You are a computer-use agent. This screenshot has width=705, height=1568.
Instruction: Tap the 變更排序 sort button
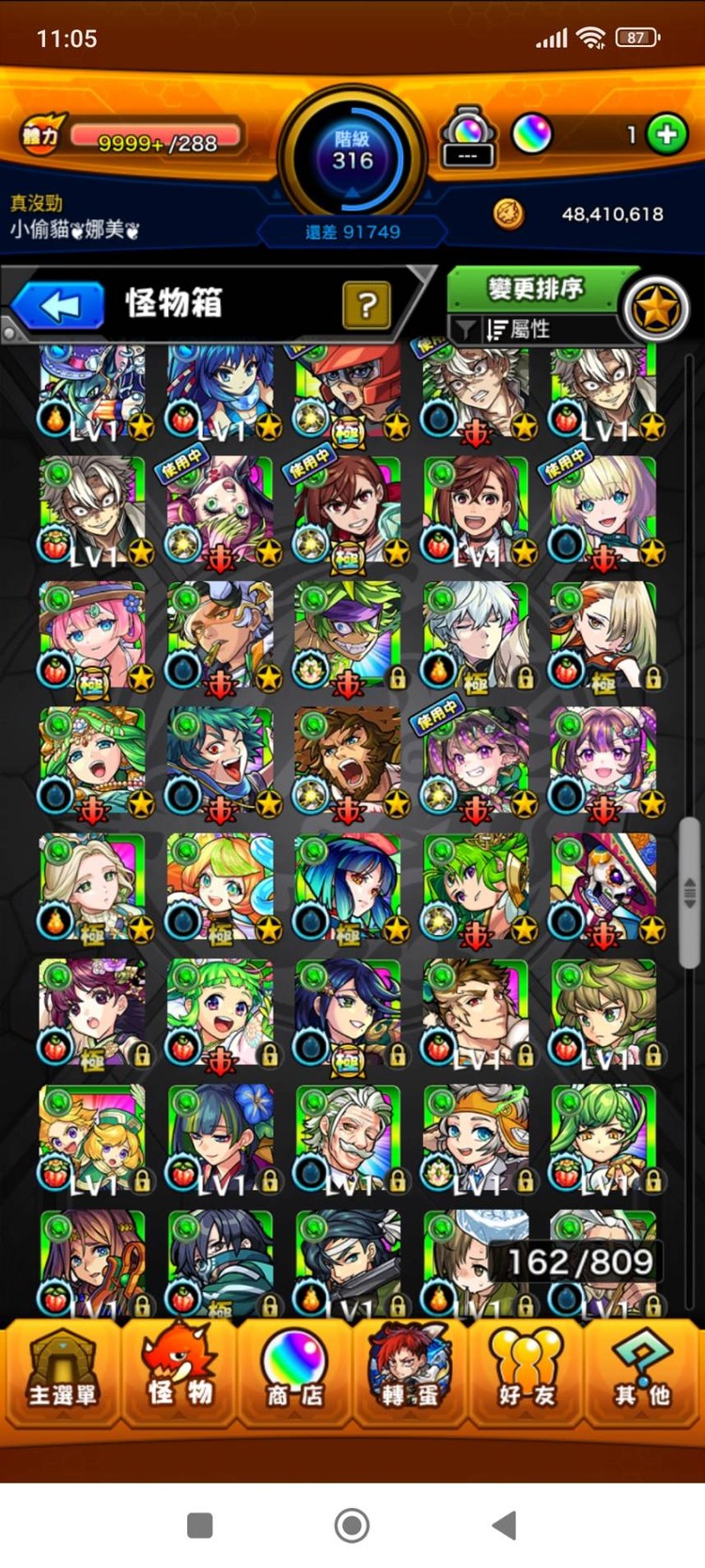[x=534, y=289]
